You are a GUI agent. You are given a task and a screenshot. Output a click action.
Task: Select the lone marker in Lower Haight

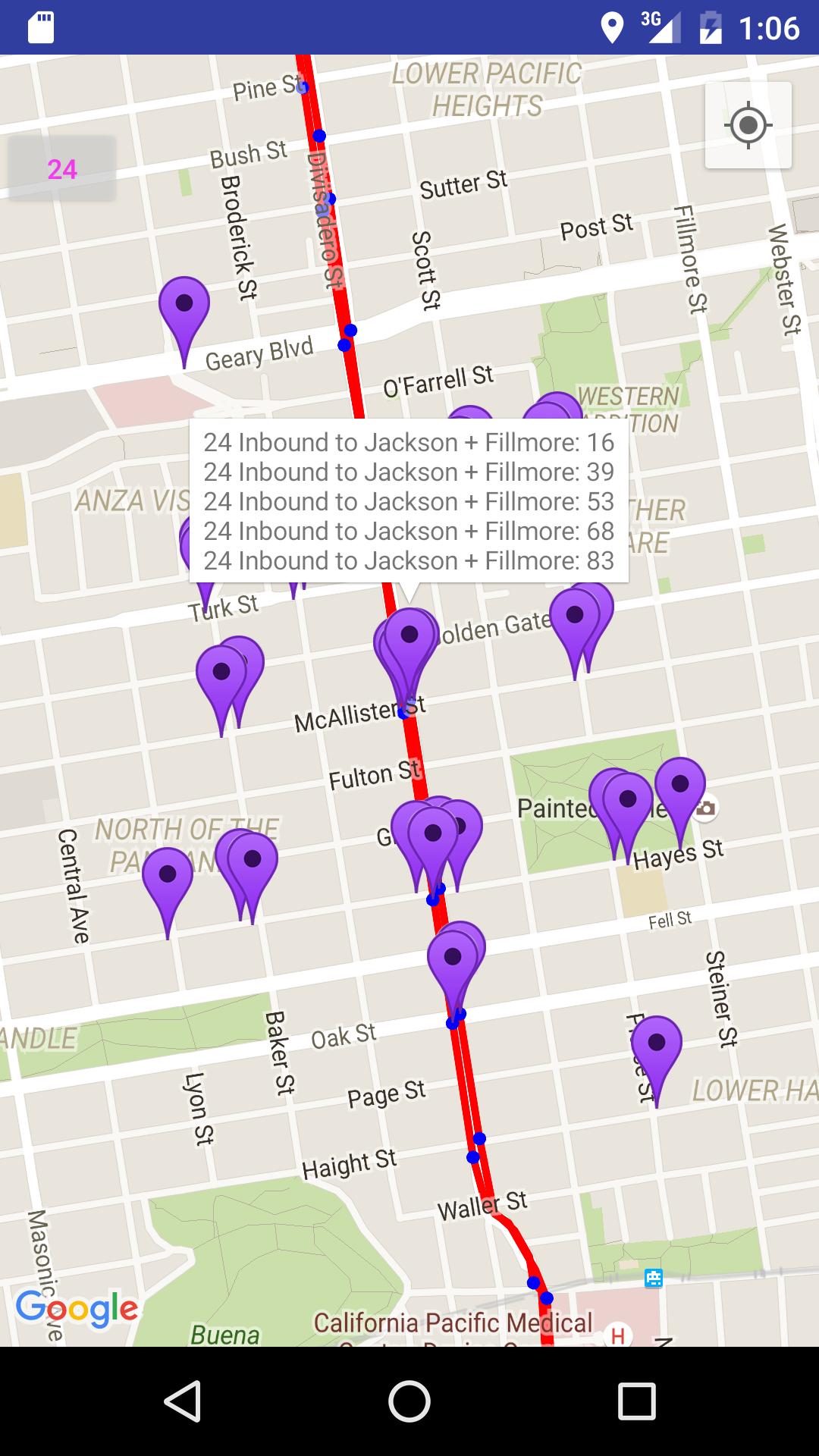coord(657,1043)
